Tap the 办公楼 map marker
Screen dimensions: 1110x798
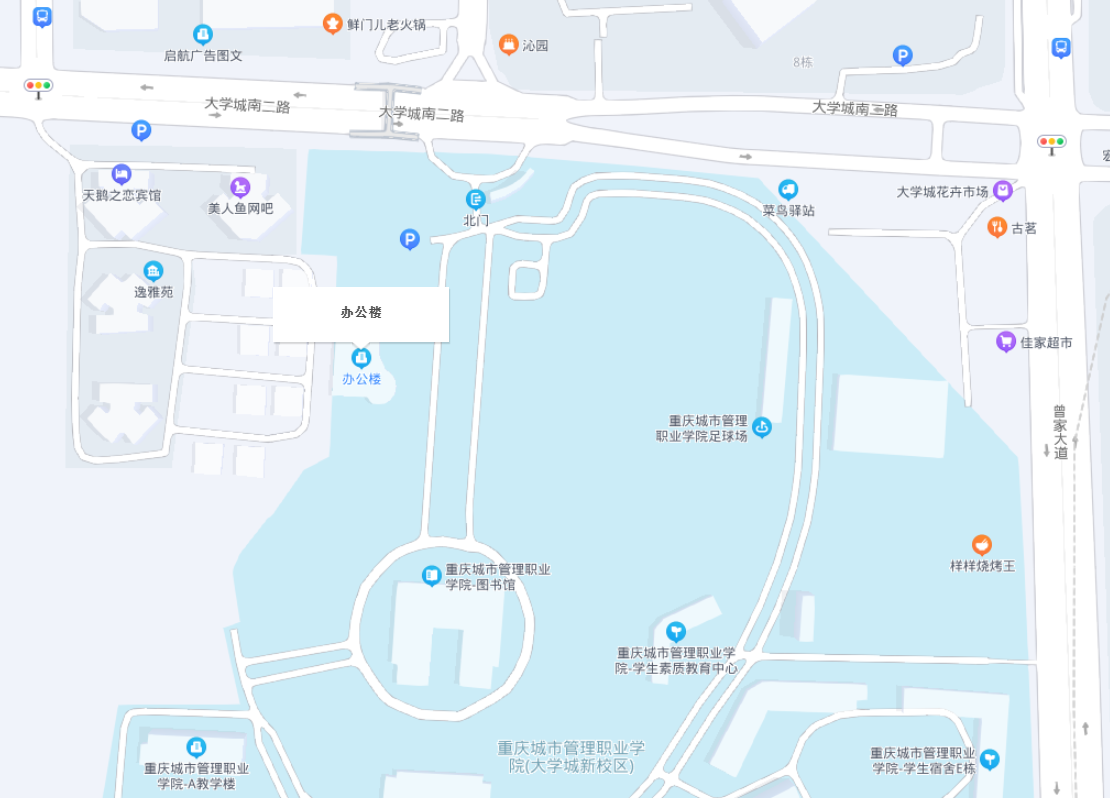point(361,357)
